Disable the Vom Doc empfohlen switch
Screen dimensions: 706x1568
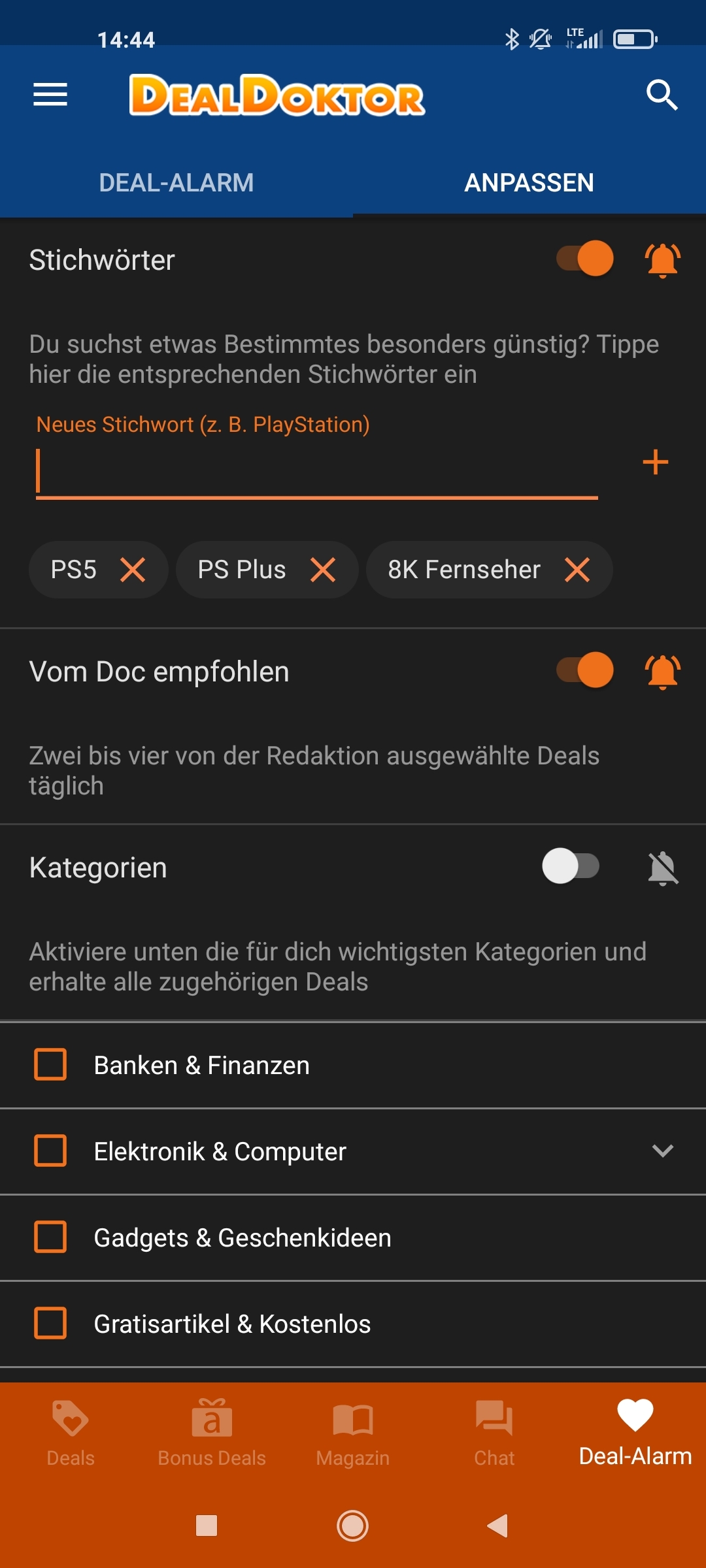coord(585,670)
